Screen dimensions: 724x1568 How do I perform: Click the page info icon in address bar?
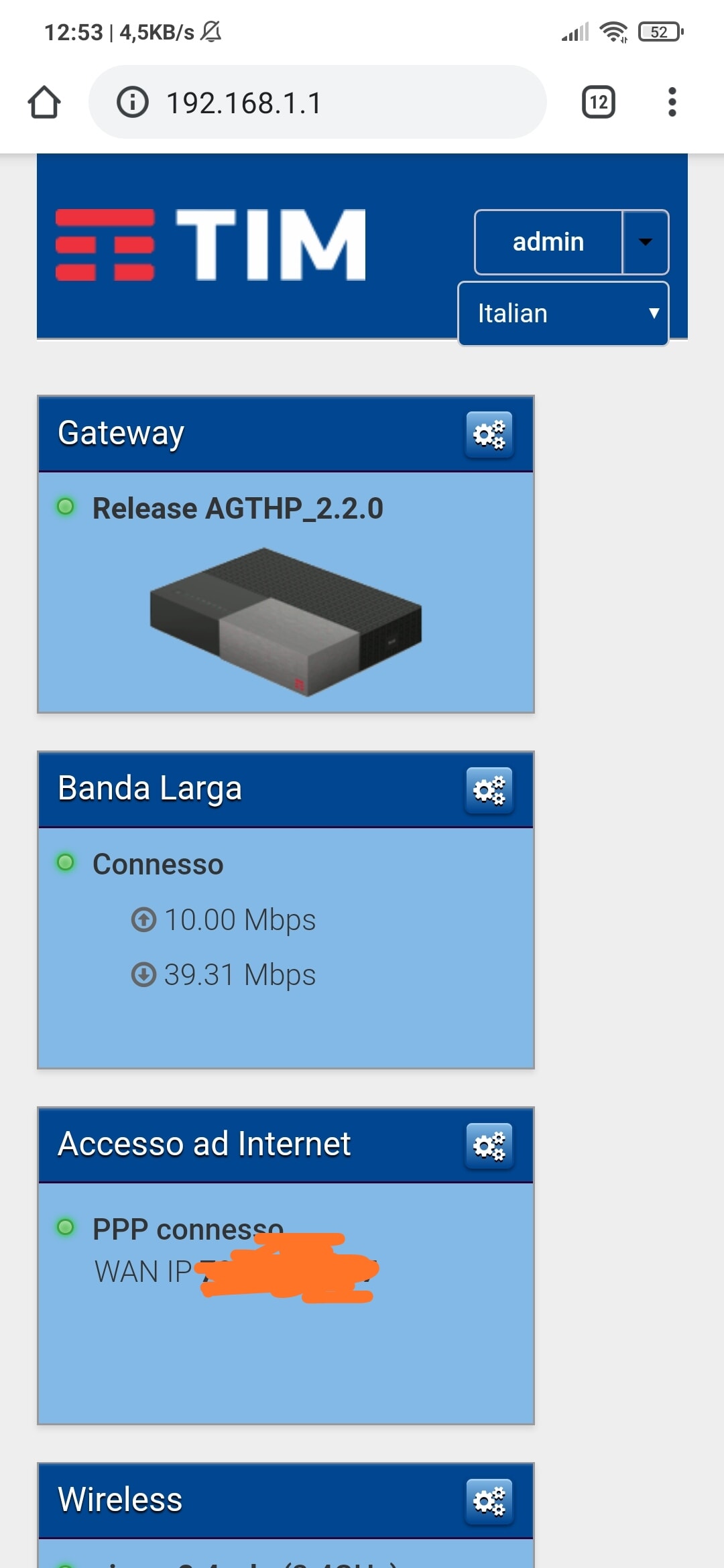[133, 102]
